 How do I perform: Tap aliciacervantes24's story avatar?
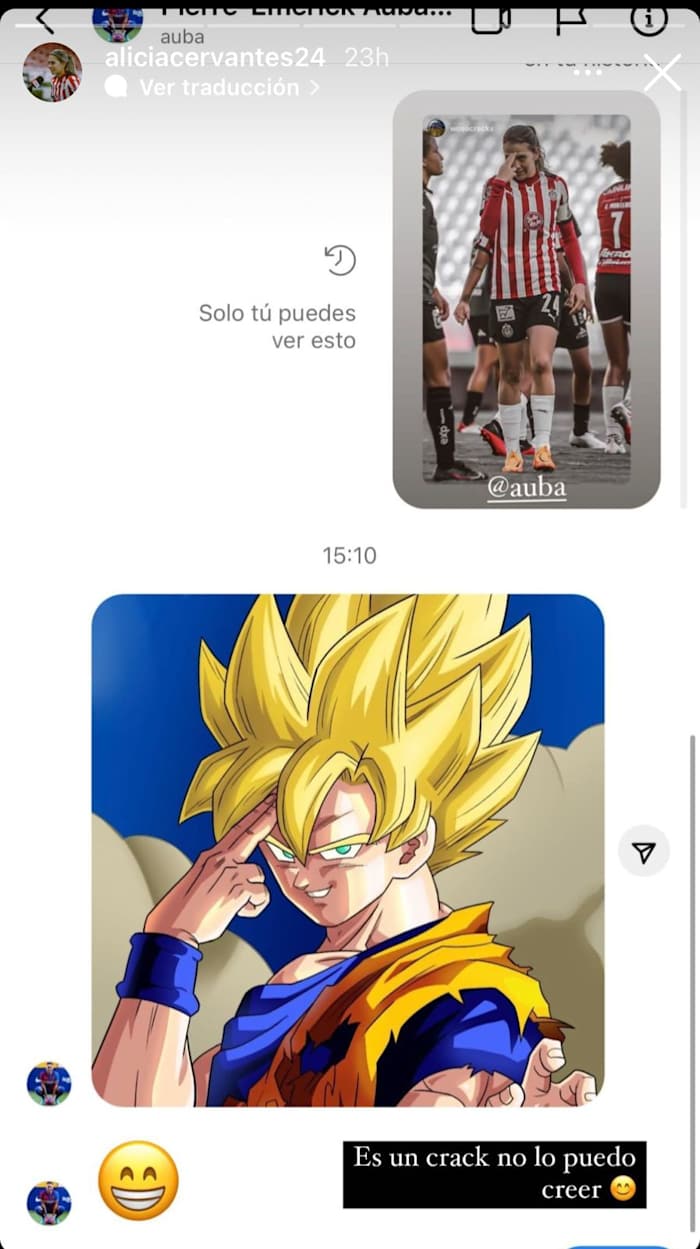pyautogui.click(x=52, y=72)
